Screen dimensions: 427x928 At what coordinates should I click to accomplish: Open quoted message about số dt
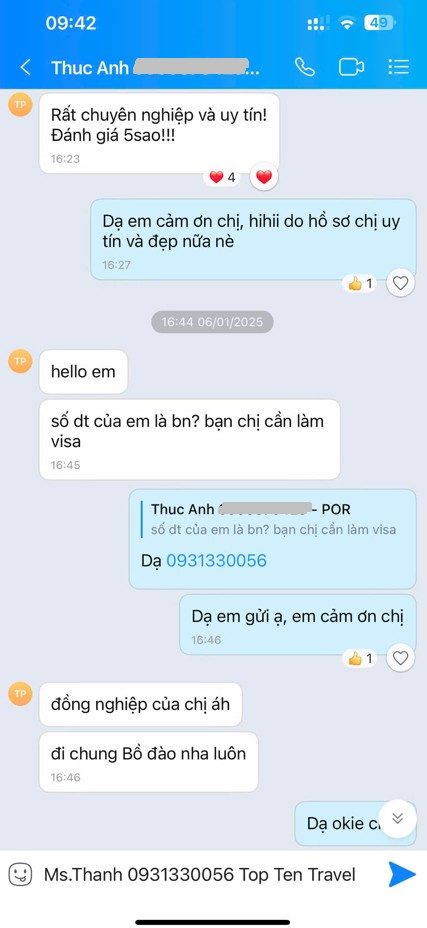pyautogui.click(x=274, y=520)
